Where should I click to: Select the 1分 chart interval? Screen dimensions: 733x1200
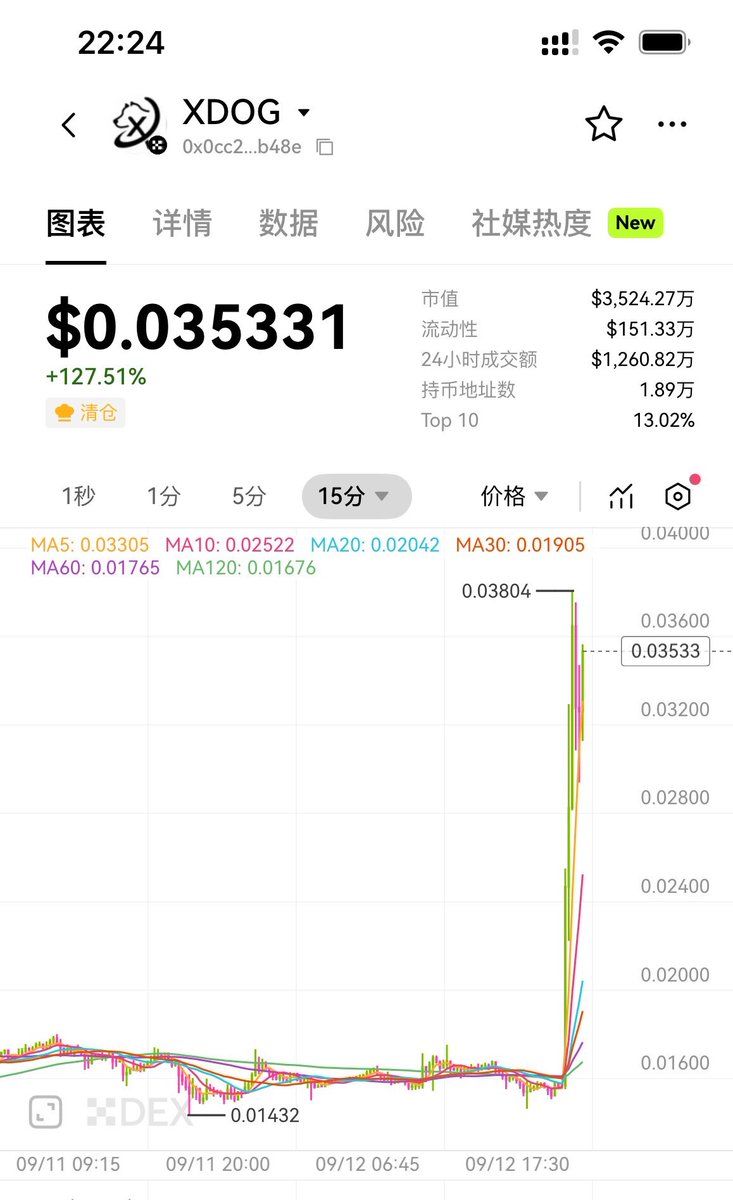point(164,496)
